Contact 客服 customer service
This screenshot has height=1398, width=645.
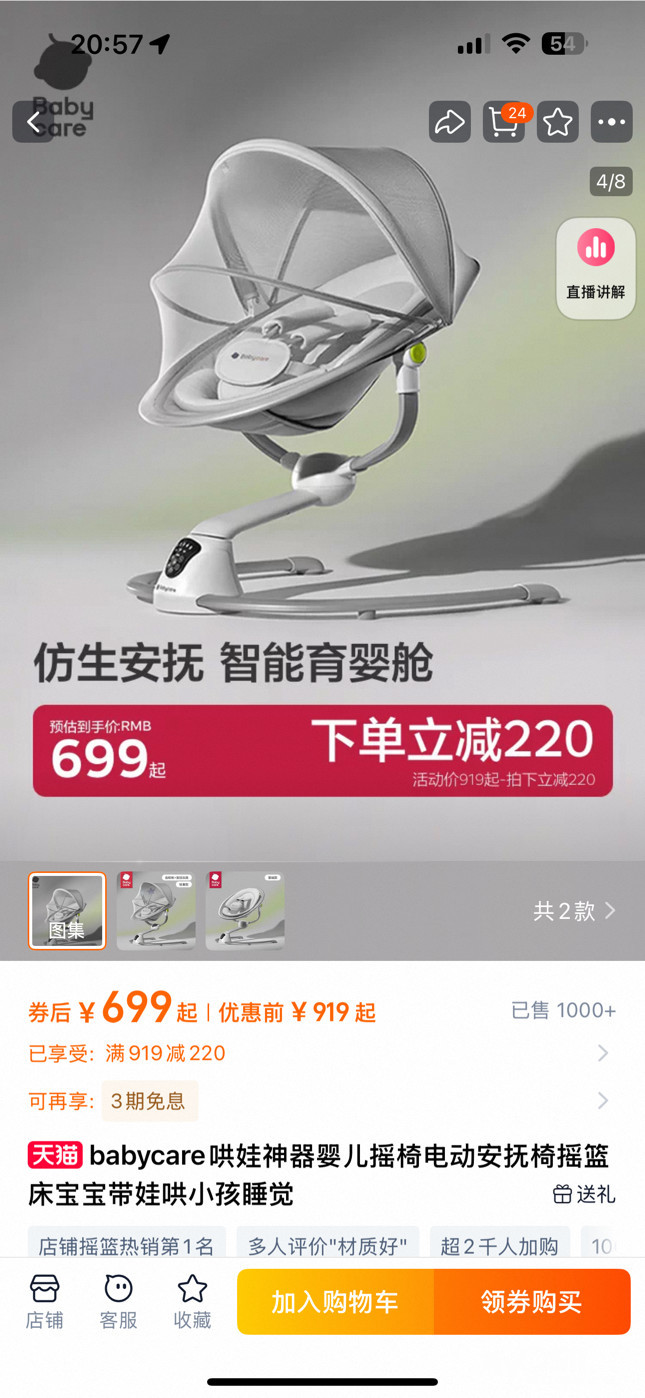[118, 1302]
